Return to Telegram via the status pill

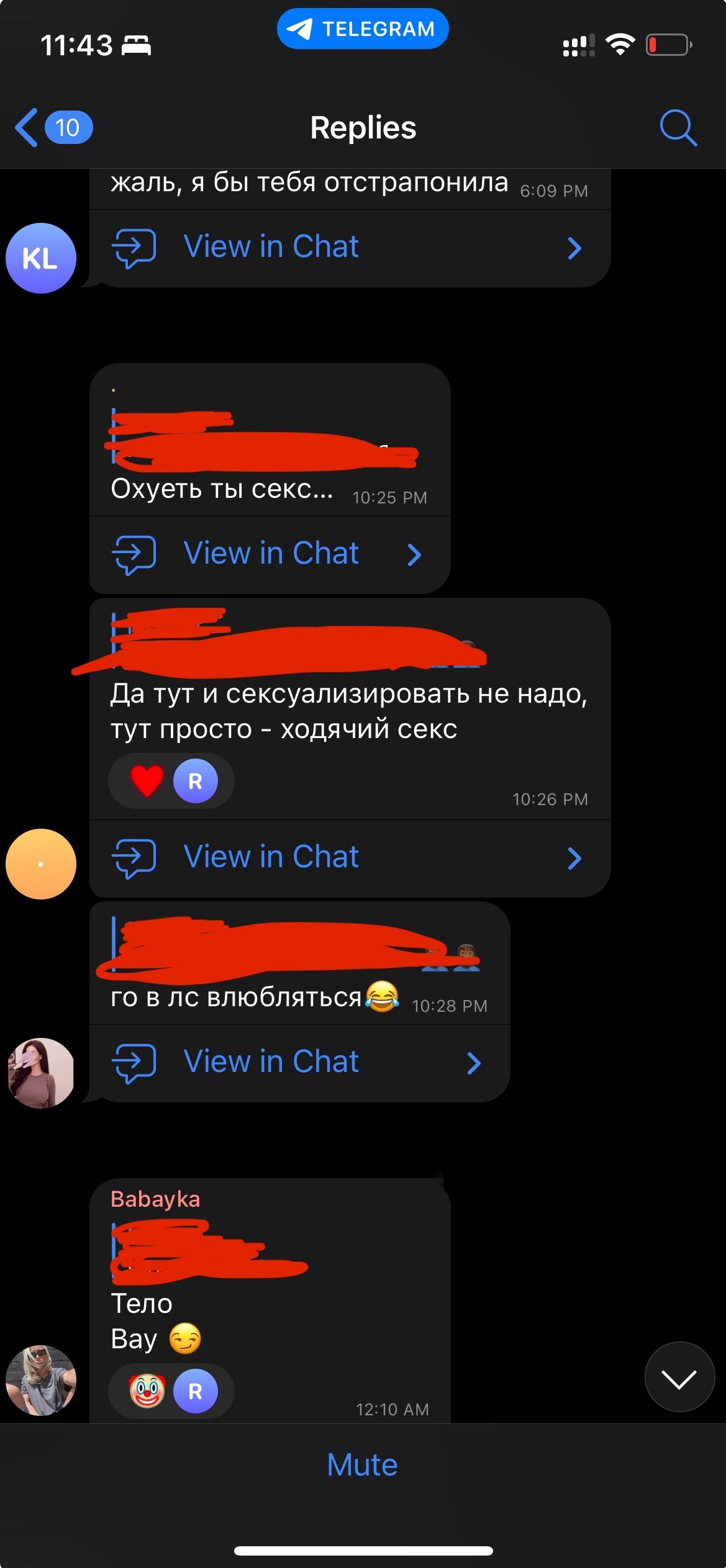coord(363,29)
